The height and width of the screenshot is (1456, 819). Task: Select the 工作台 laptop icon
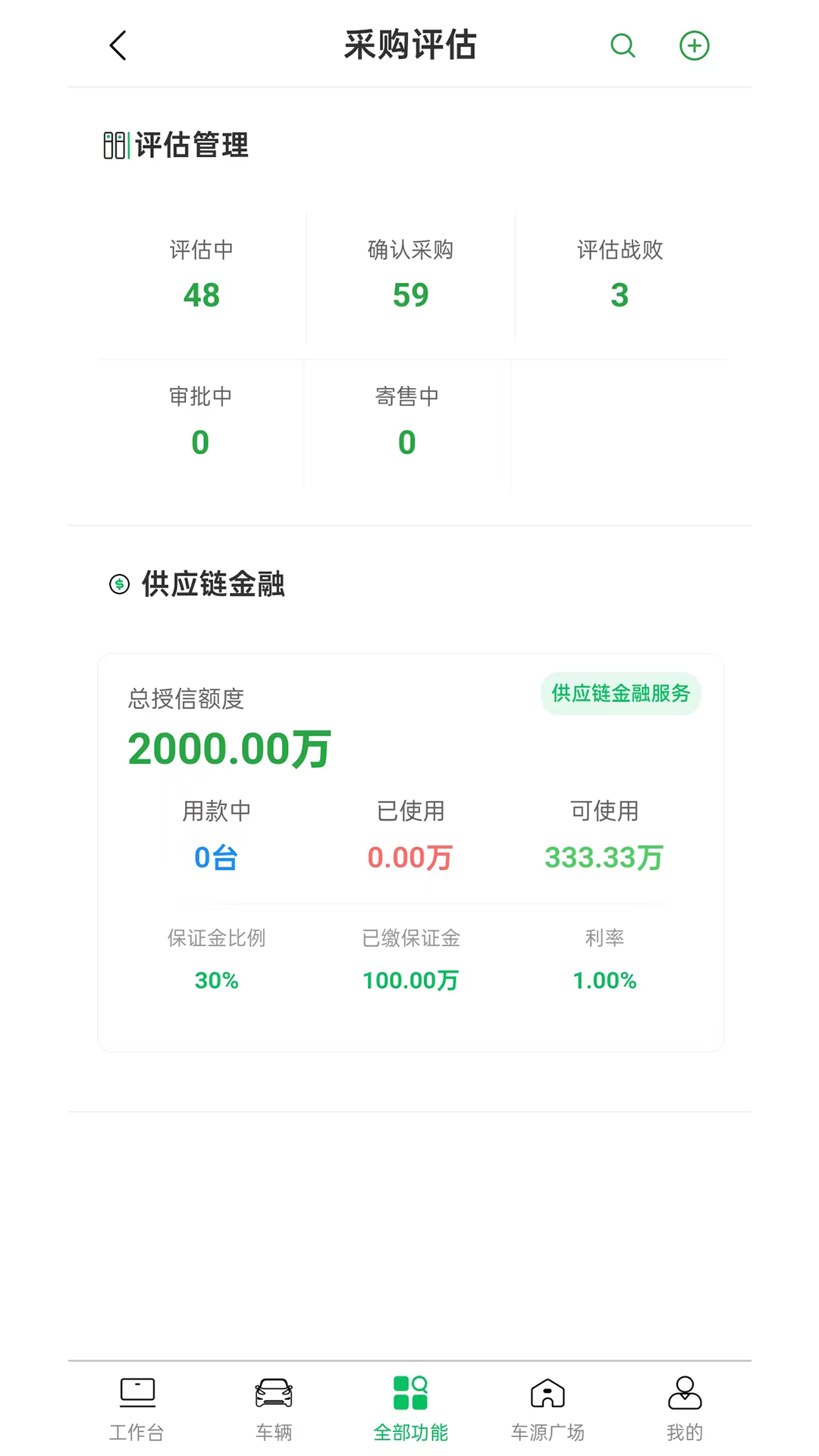(x=136, y=1392)
